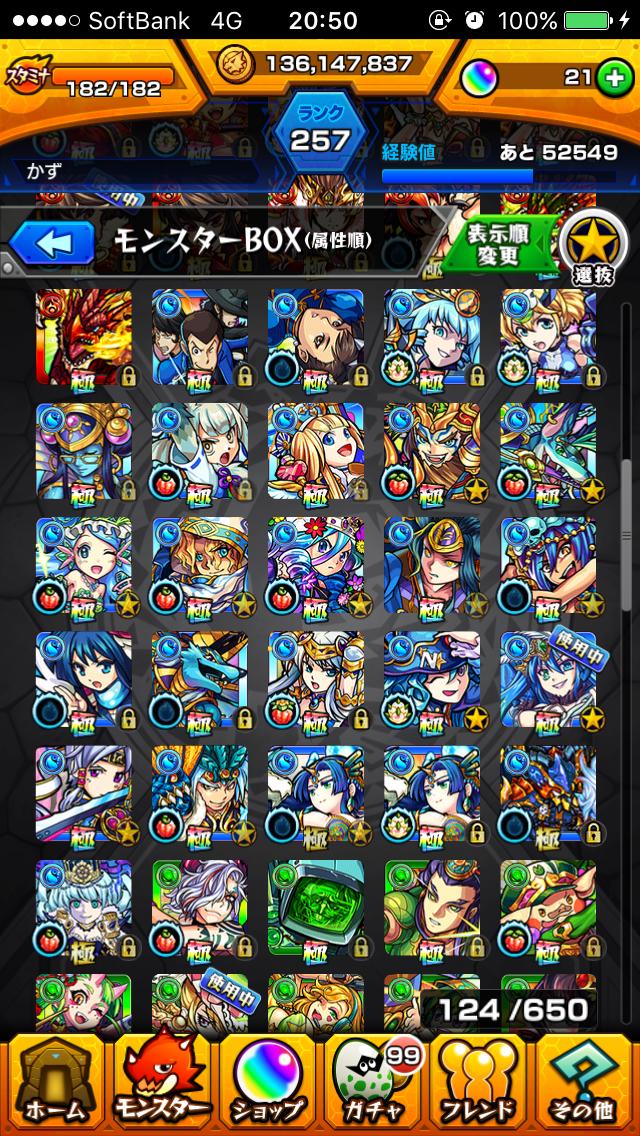The width and height of the screenshot is (640, 1136).
Task: Open the baseball cap girl monster
Action: (x=432, y=679)
